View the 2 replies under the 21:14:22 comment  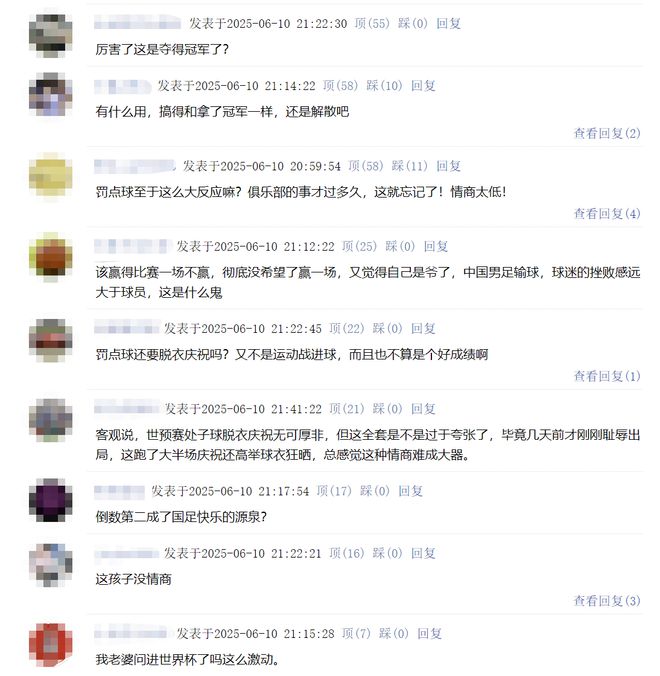click(606, 133)
